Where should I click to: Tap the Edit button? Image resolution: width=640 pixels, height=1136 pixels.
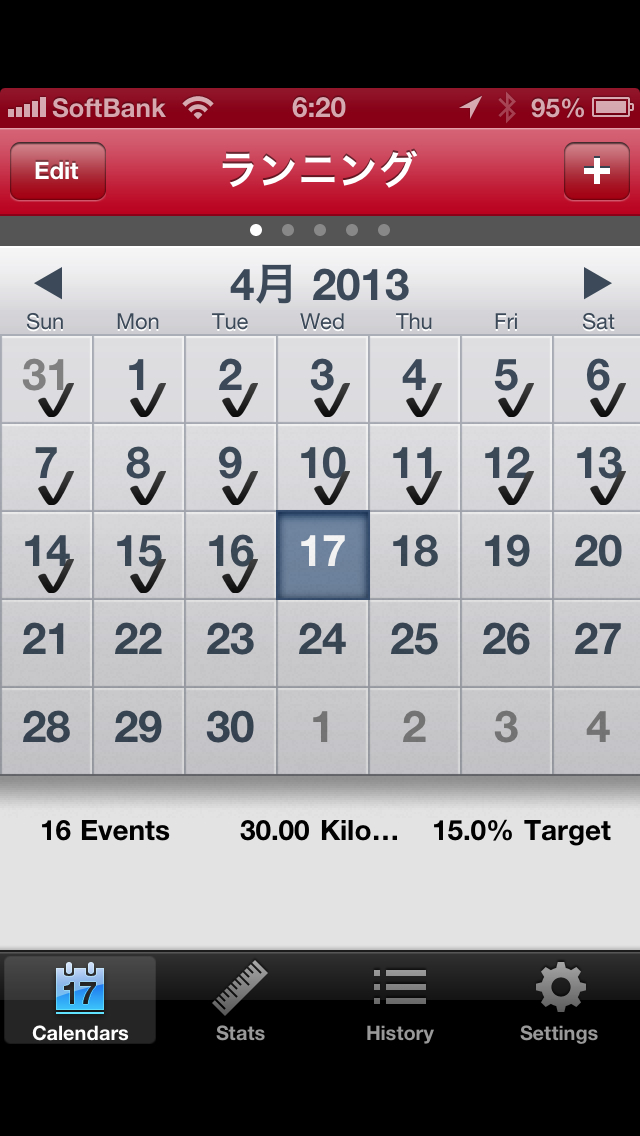(57, 171)
